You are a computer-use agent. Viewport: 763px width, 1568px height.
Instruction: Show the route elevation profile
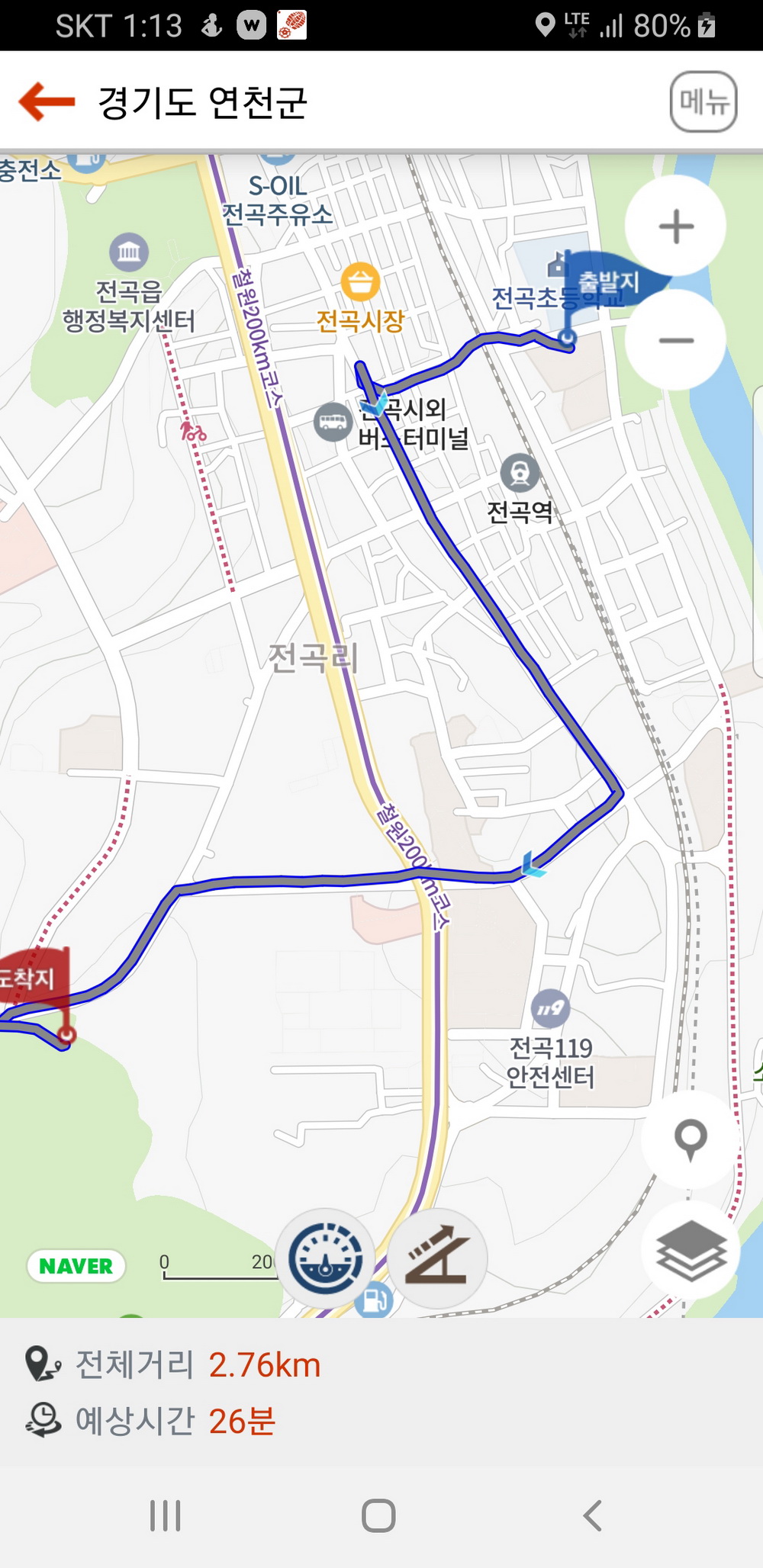click(436, 1258)
